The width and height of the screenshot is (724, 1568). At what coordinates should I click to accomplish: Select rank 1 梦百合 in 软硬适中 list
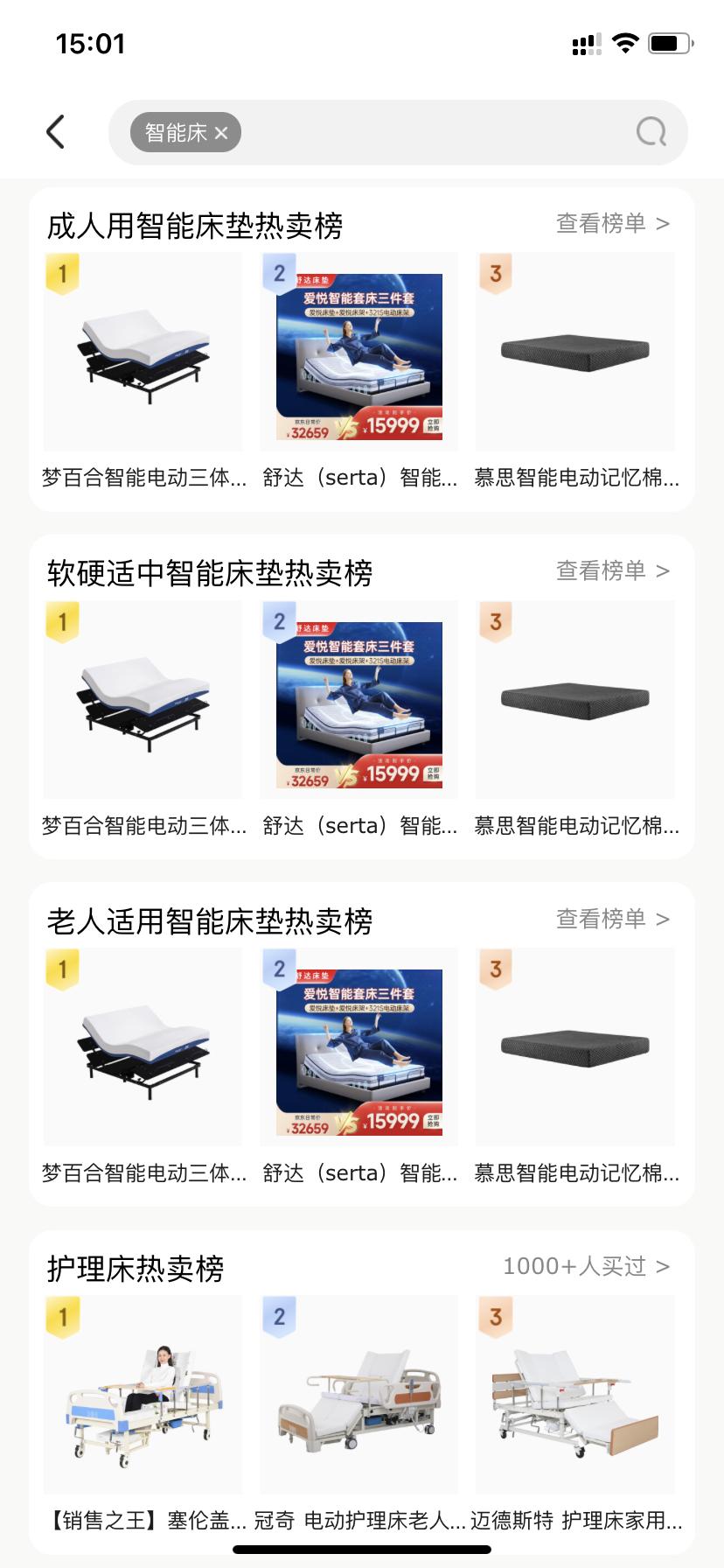click(143, 699)
